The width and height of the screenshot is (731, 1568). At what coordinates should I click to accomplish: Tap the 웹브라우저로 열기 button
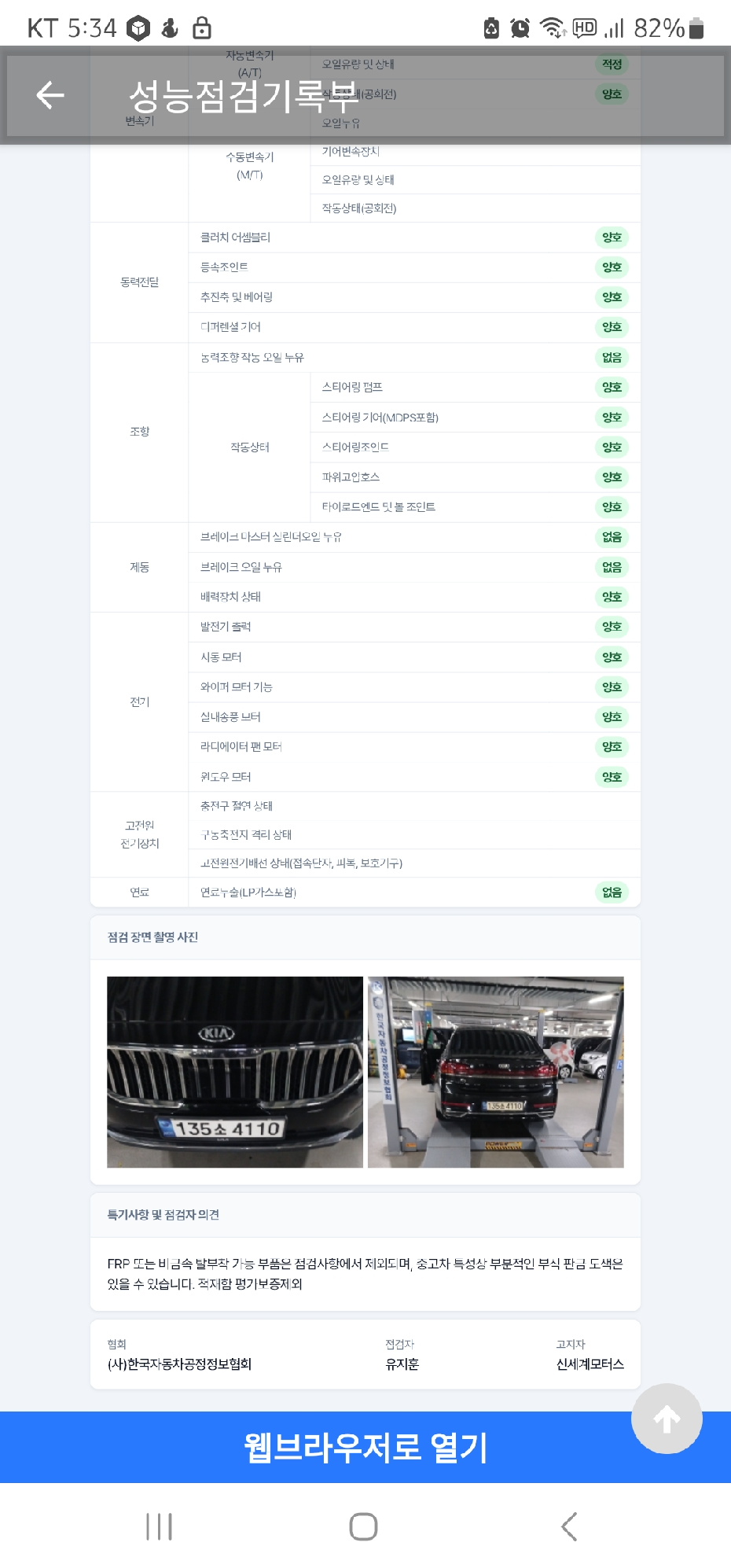pos(365,1447)
